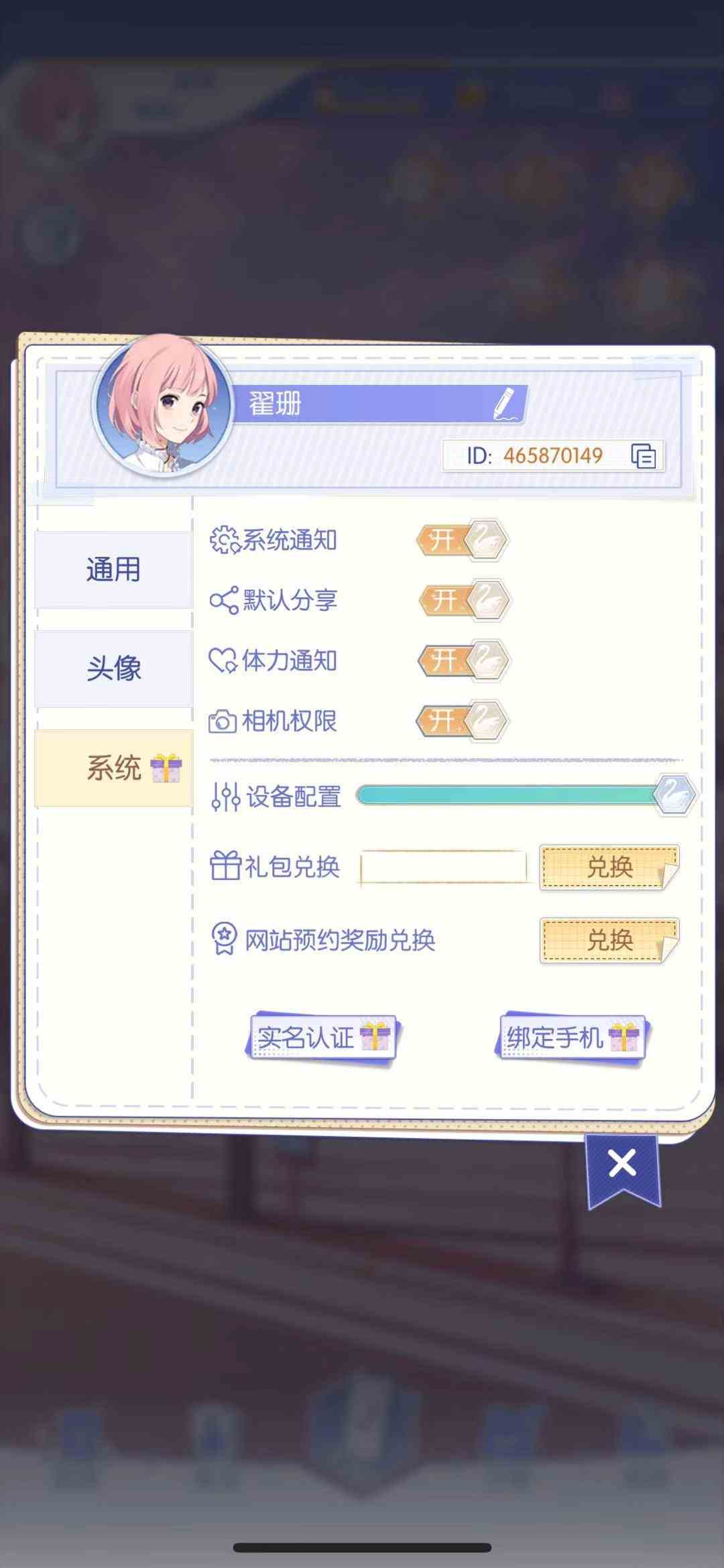This screenshot has width=724, height=1568.
Task: Focus the 礼包兑换 code input field
Action: pos(443,868)
